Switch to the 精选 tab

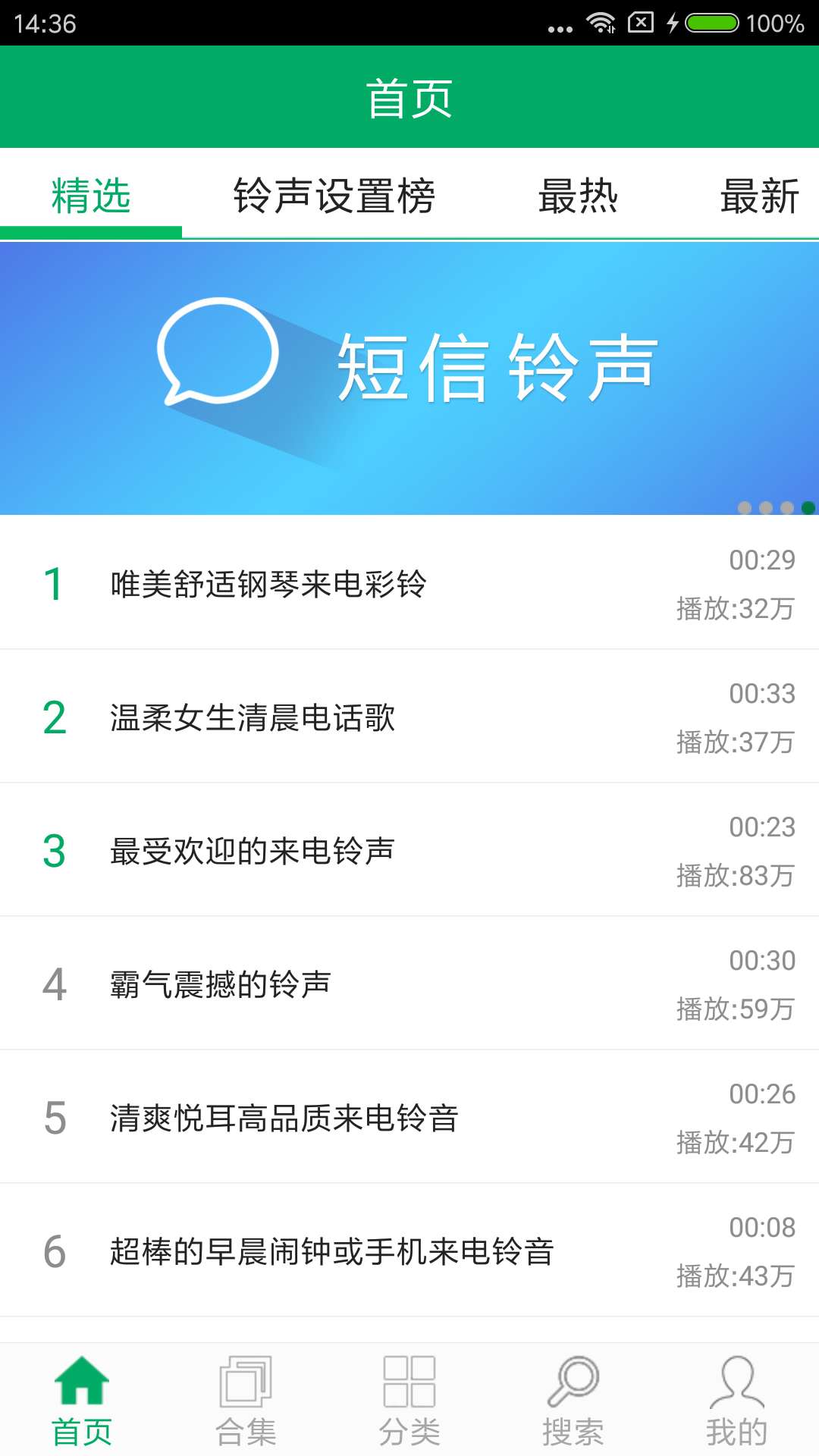click(x=91, y=196)
